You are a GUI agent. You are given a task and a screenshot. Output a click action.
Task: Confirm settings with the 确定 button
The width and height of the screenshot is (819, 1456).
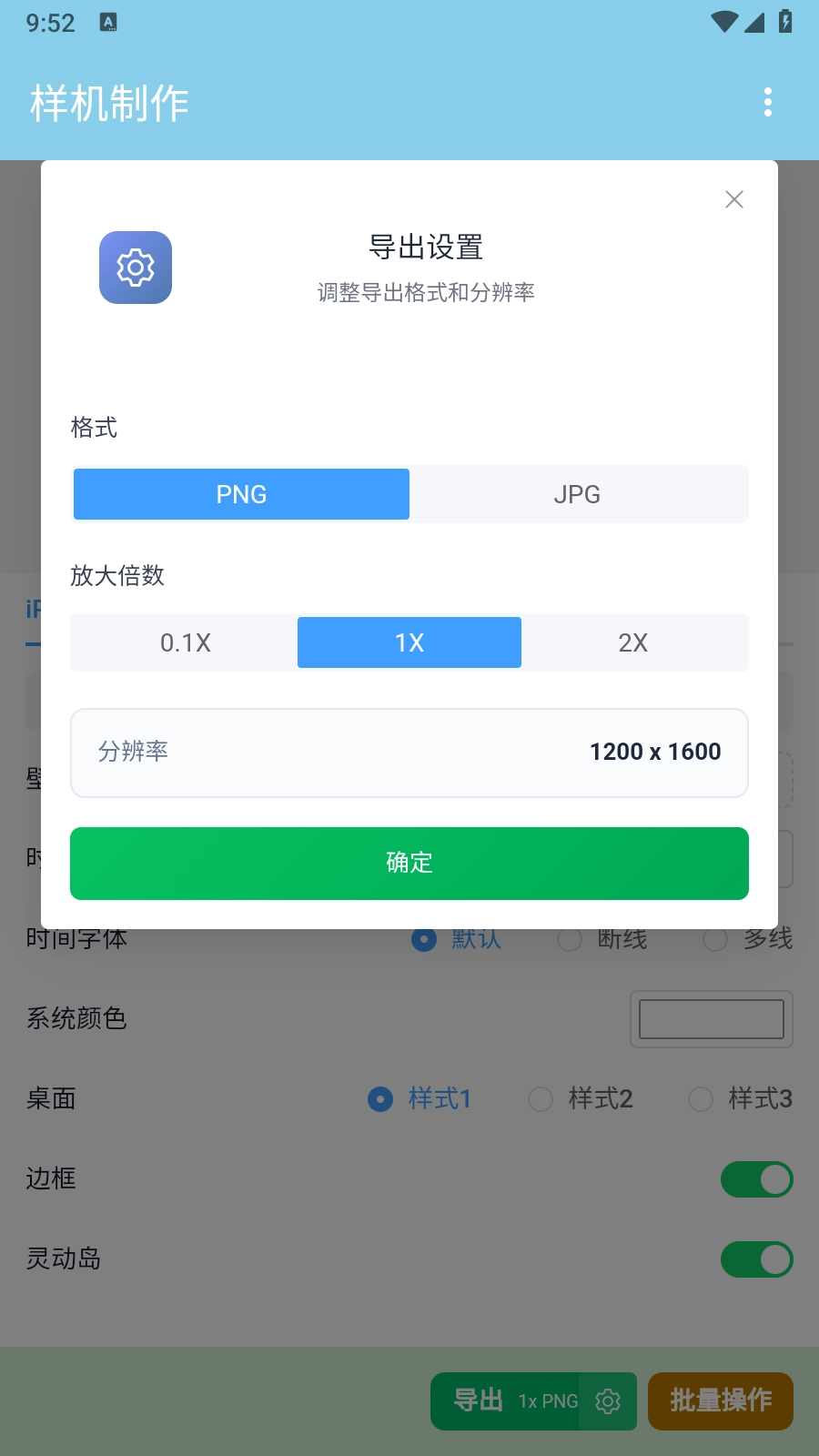(x=409, y=863)
